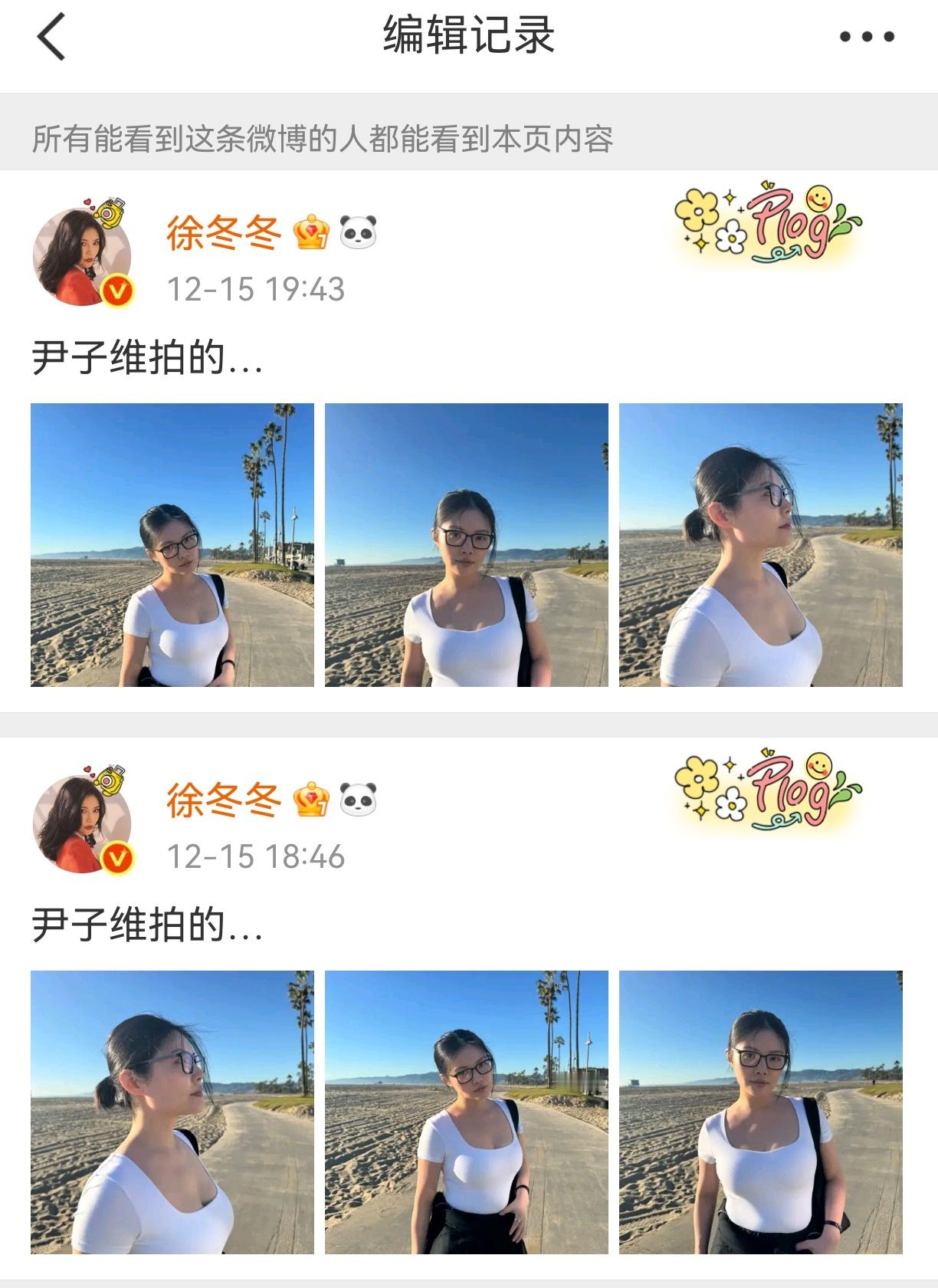Open the rightmost photo in the top post
938x1288 pixels.
(763, 546)
